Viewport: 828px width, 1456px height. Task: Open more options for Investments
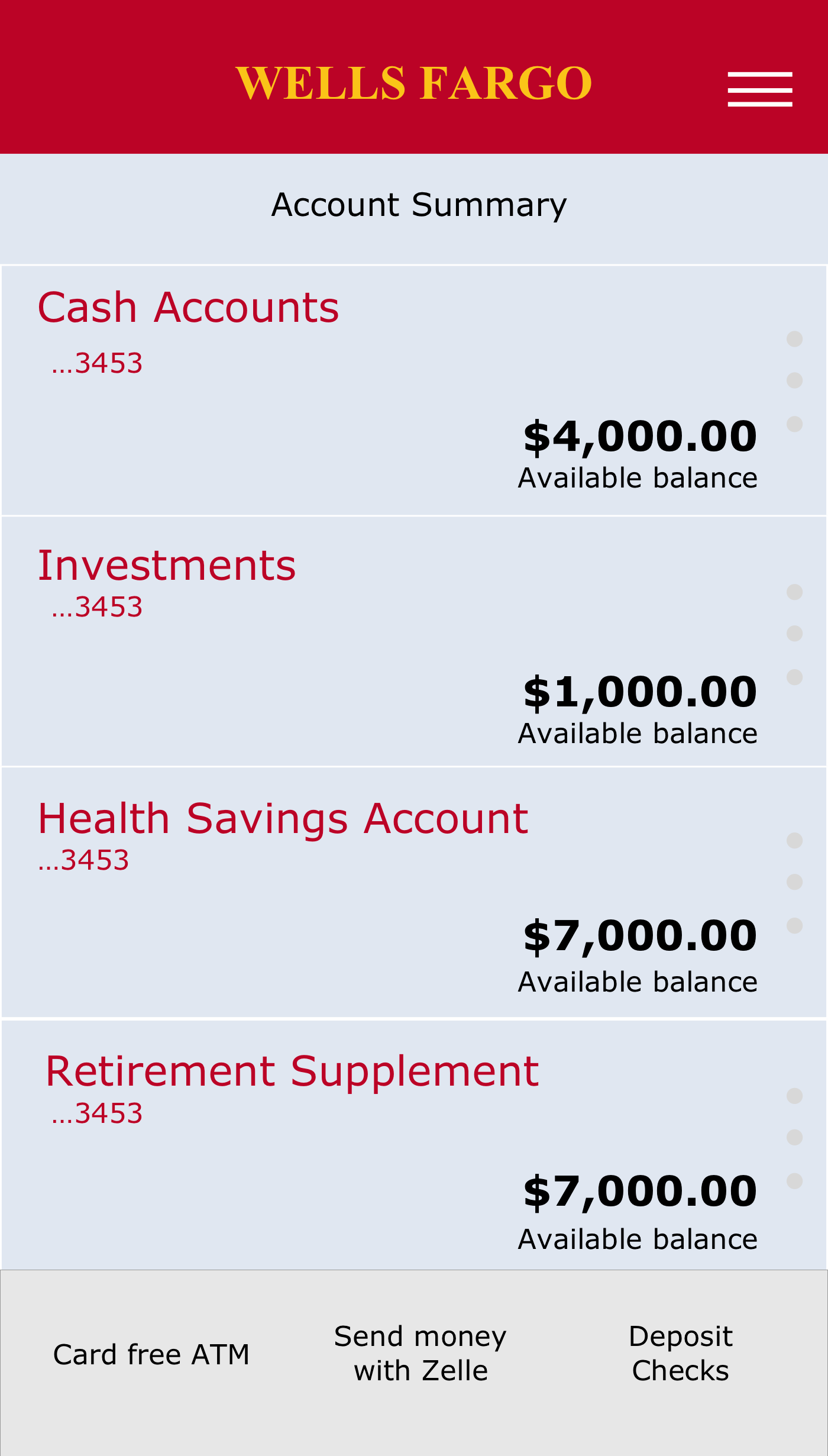point(794,634)
